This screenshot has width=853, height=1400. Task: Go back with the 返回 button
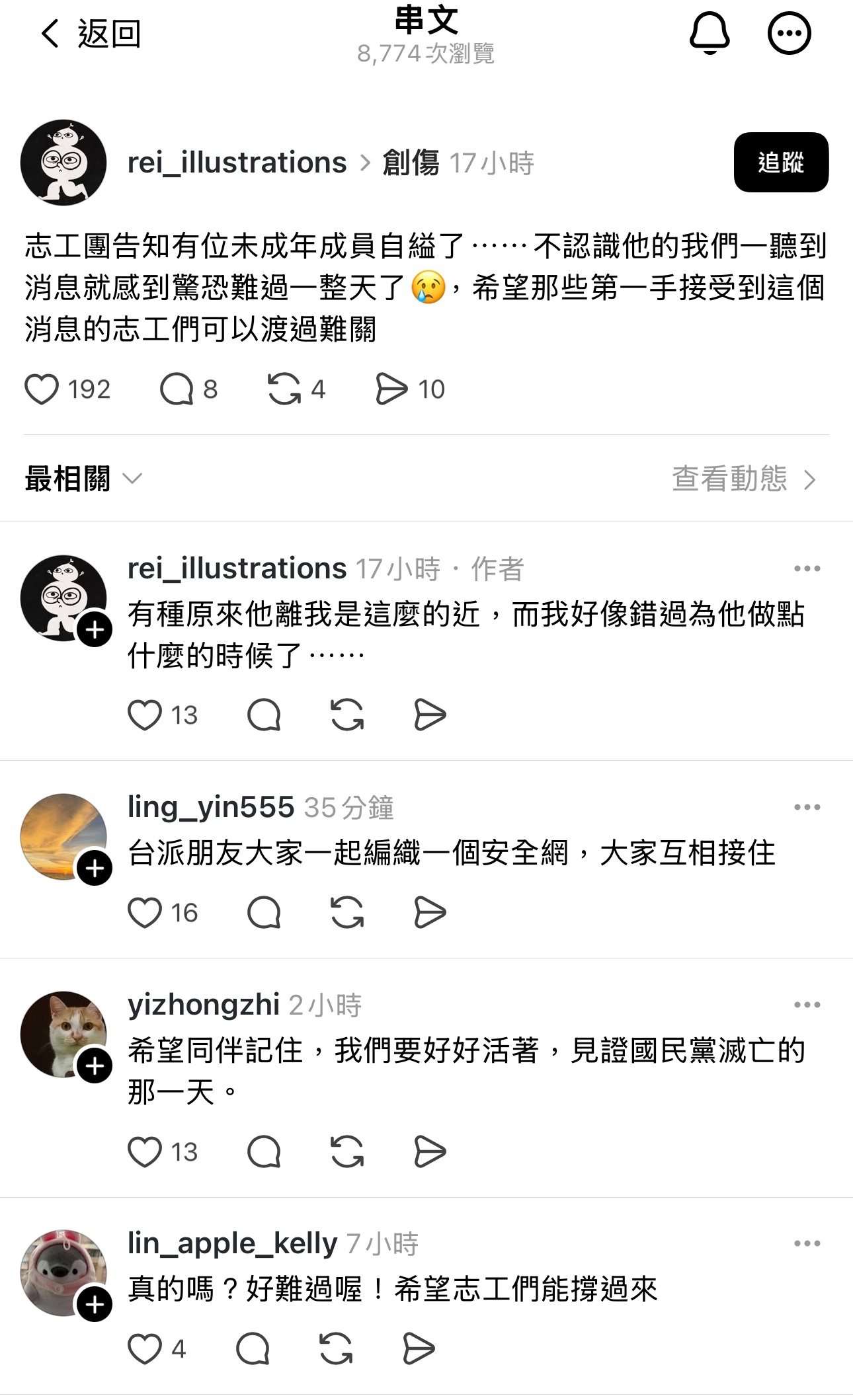click(90, 34)
